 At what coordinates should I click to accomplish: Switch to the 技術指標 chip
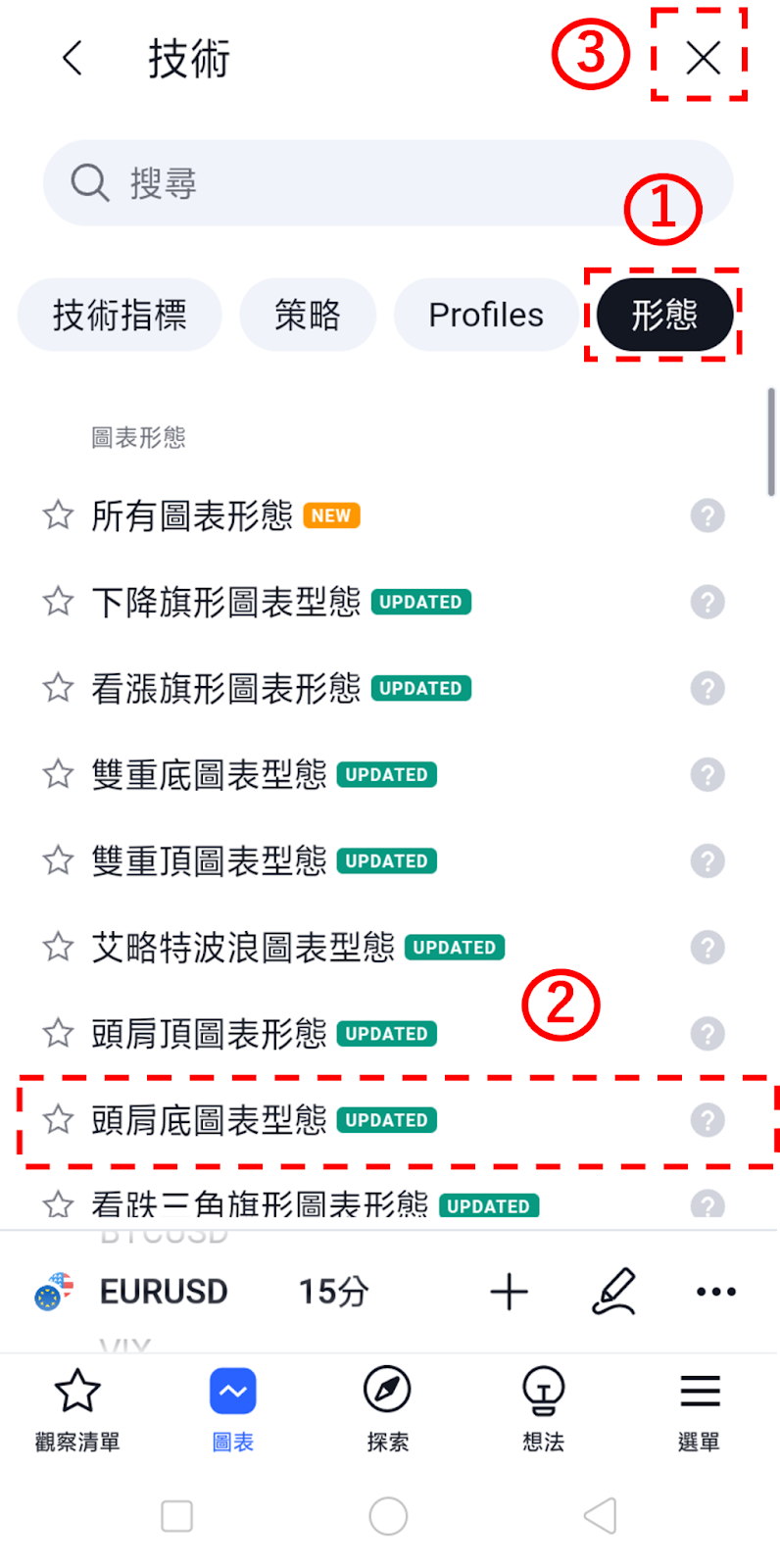(120, 315)
